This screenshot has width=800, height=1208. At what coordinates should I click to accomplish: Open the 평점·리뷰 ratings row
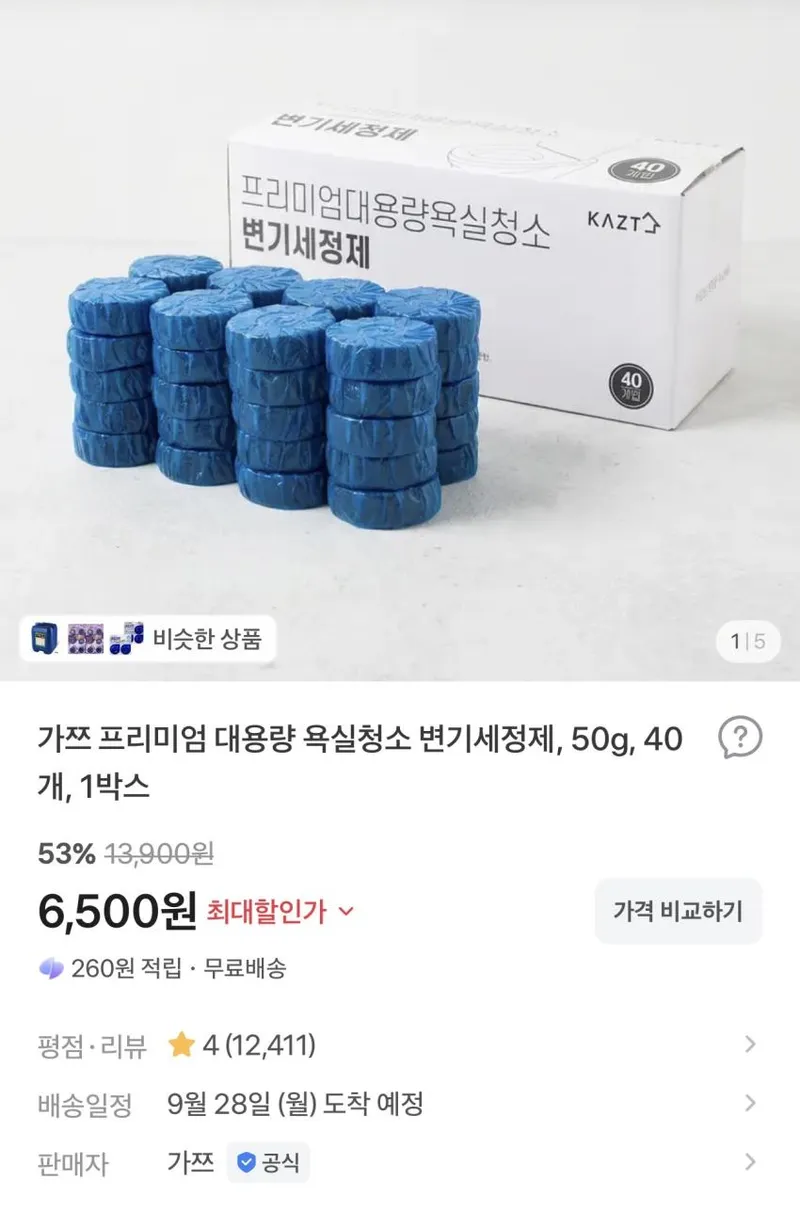(x=400, y=1046)
